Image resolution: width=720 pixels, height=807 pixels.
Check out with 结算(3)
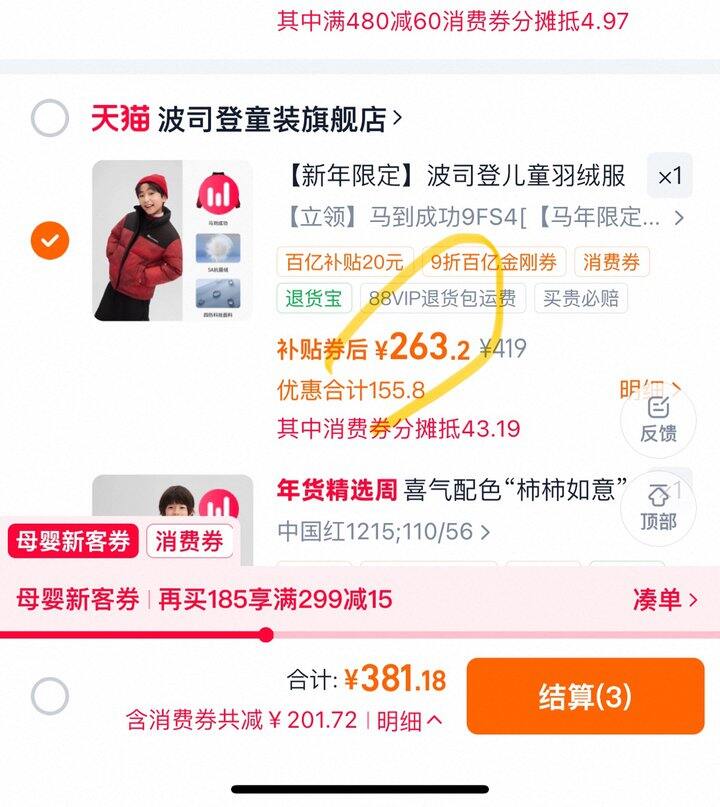click(x=585, y=696)
